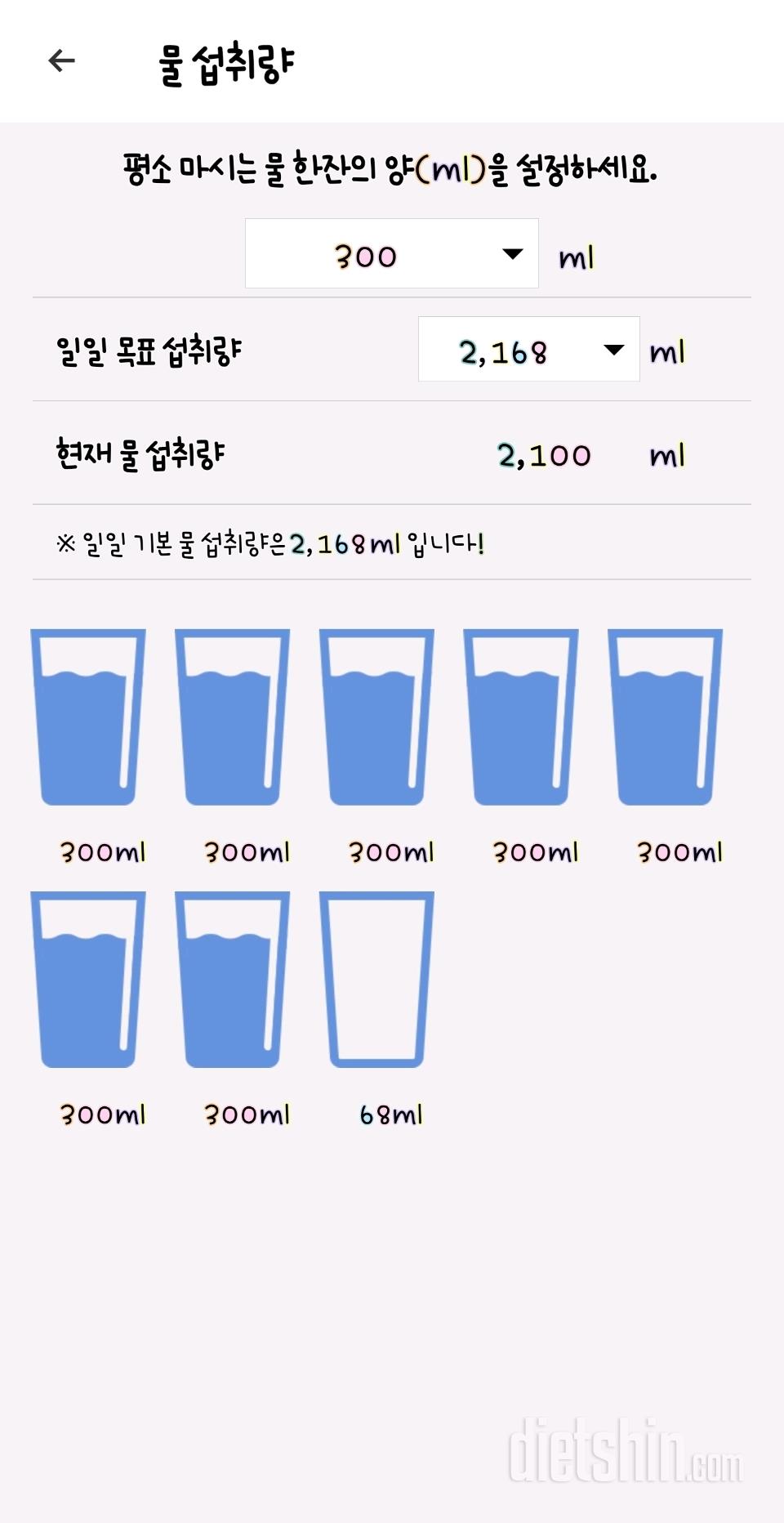Expand the daily target 2,168 ml dropdown
Viewport: 784px width, 1523px height.
529,350
